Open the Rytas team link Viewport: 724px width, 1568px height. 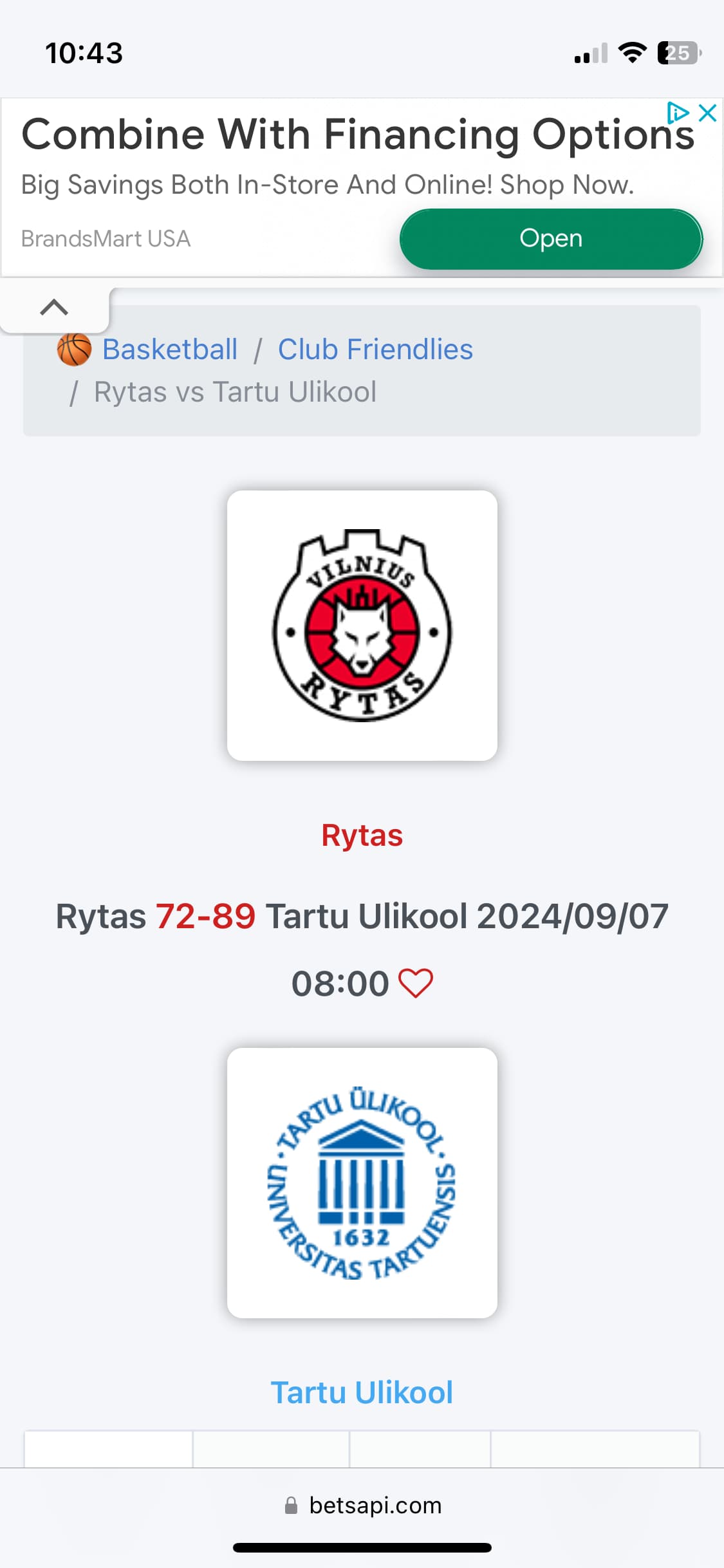tap(362, 835)
